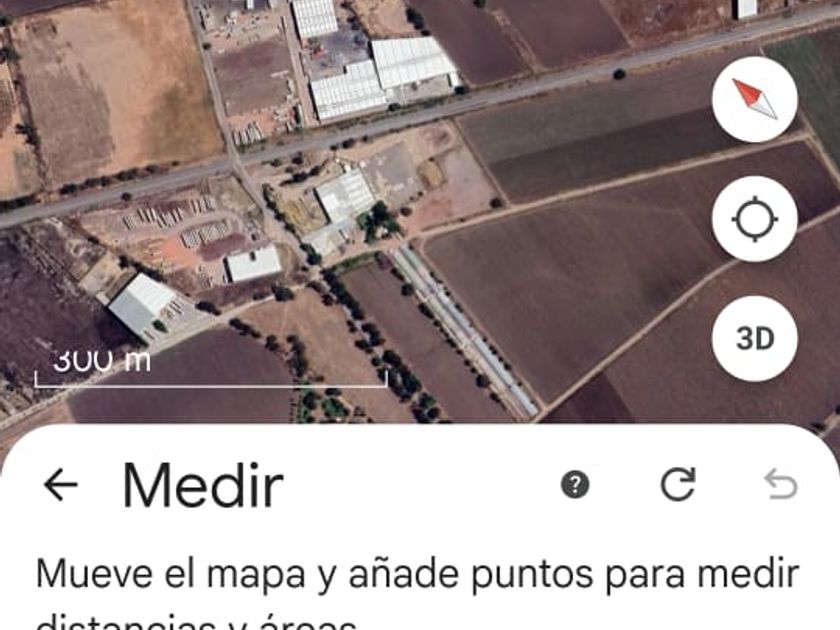The width and height of the screenshot is (840, 630).
Task: Reset the measurement with the refresh icon
Action: point(678,485)
